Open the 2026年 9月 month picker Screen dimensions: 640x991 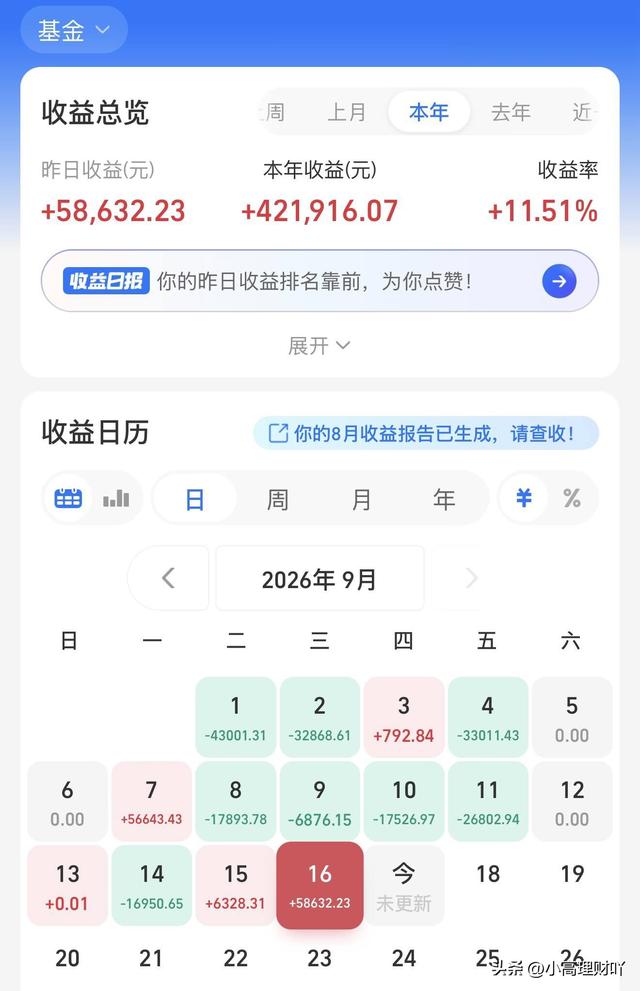click(x=320, y=578)
